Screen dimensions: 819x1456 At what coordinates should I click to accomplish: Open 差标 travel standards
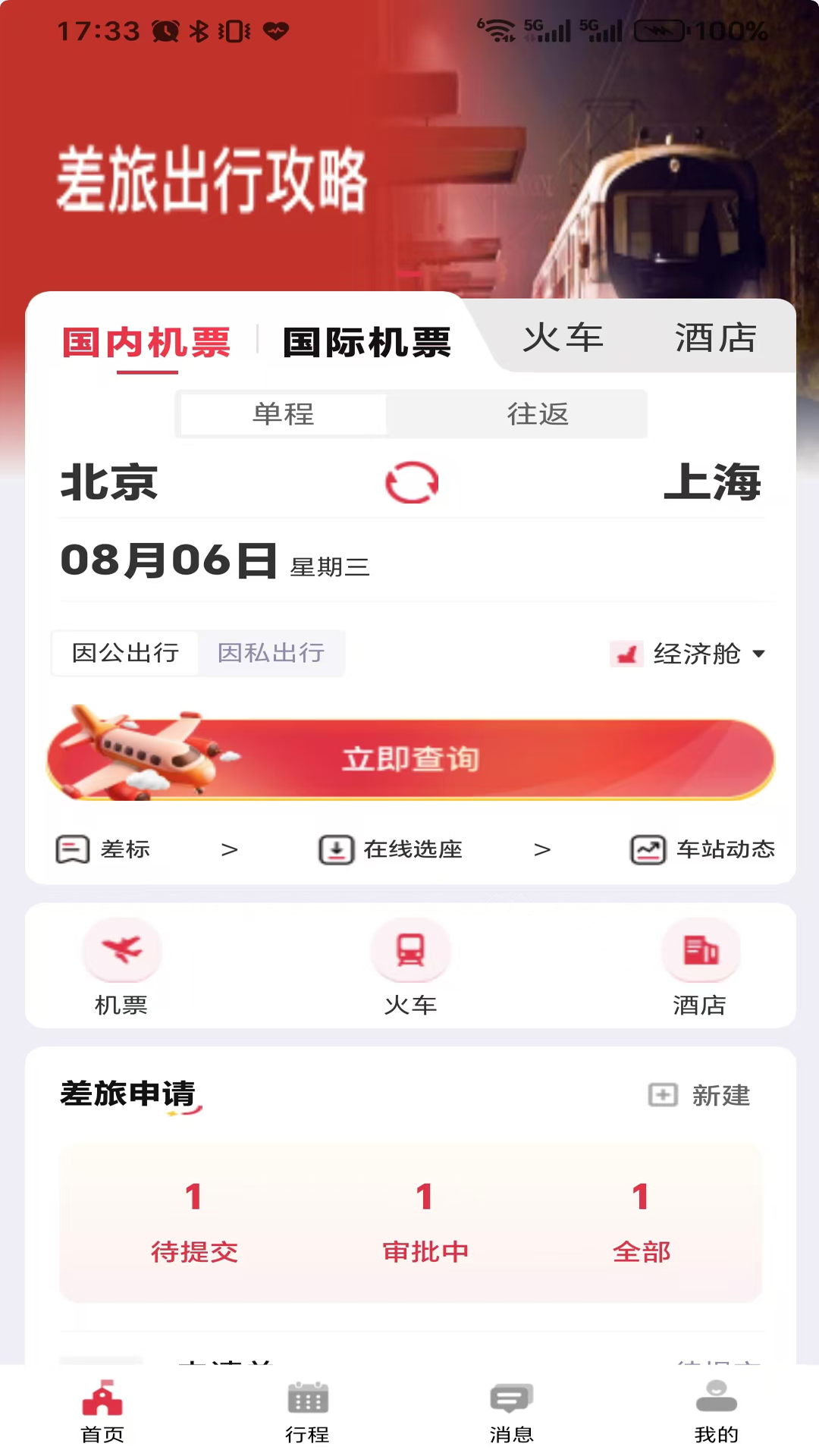(125, 849)
